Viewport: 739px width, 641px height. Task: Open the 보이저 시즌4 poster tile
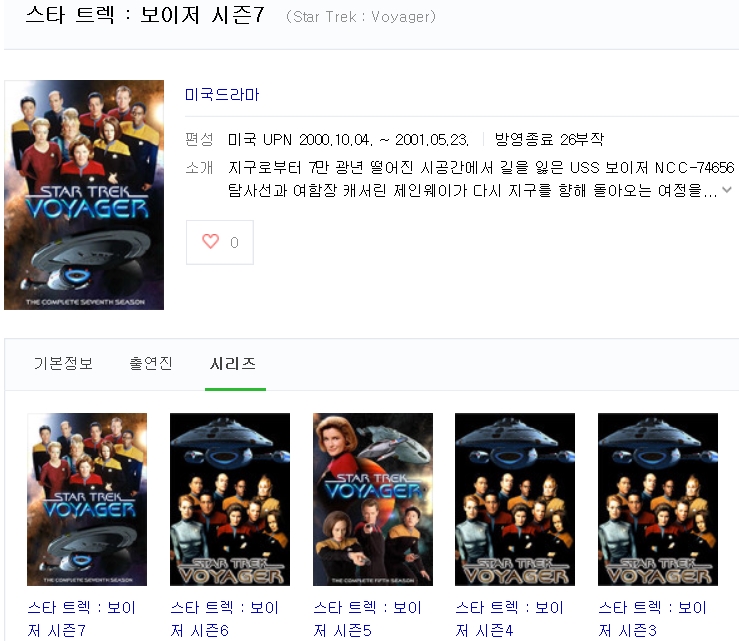[x=515, y=499]
